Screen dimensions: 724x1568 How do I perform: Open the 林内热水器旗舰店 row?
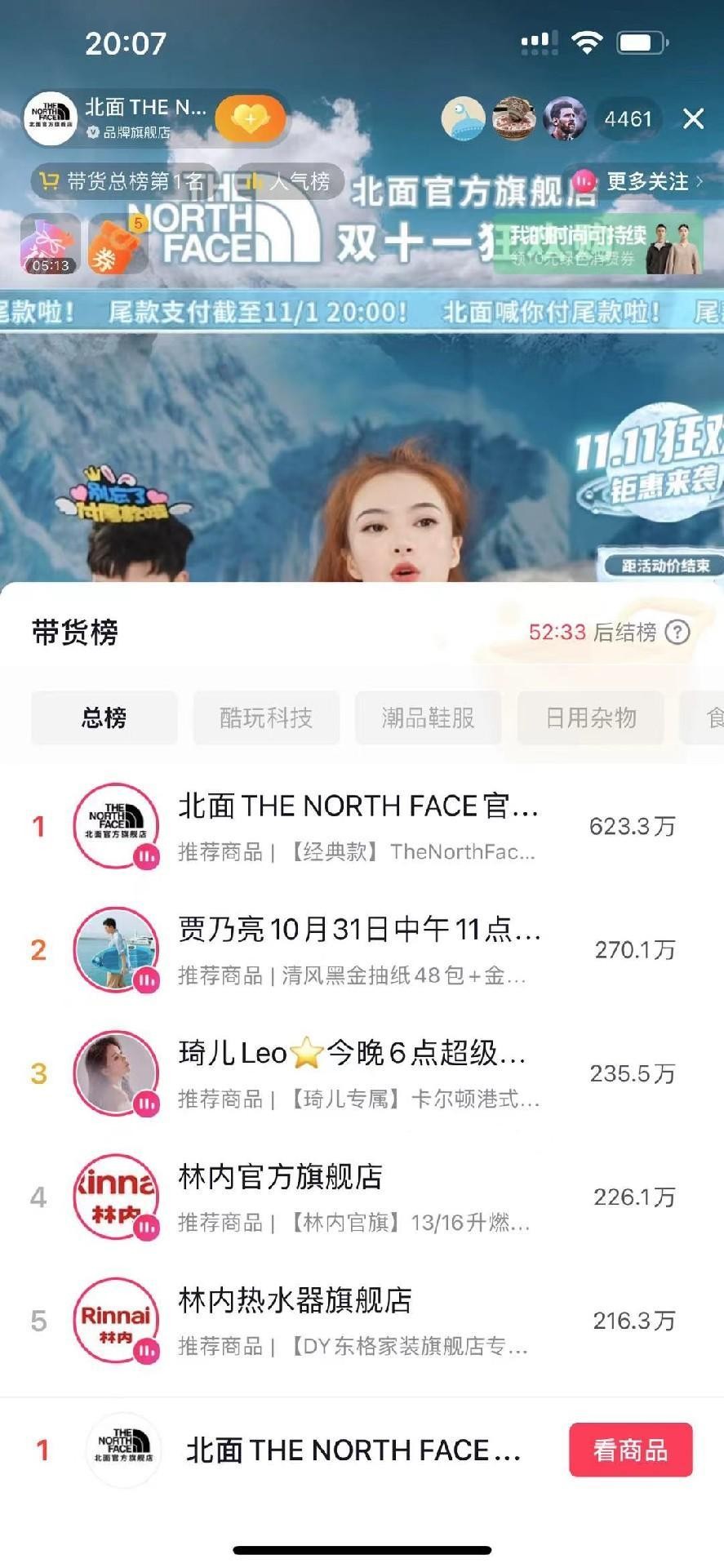(359, 1321)
